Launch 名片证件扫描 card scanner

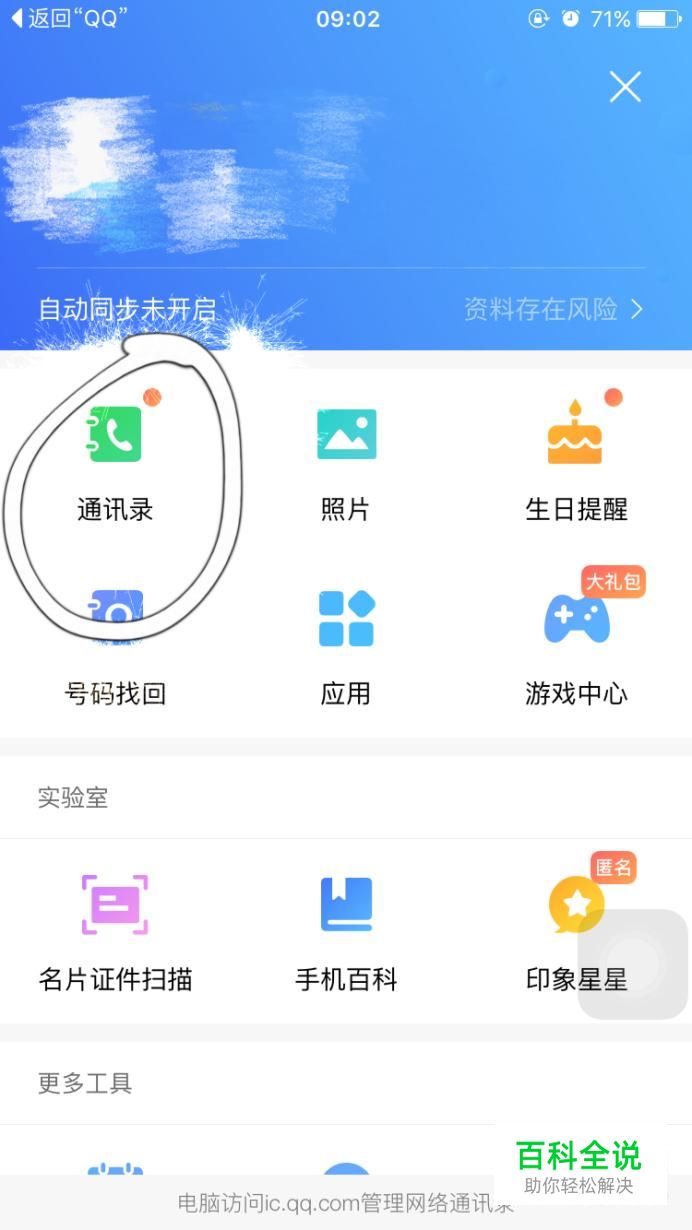tap(115, 930)
